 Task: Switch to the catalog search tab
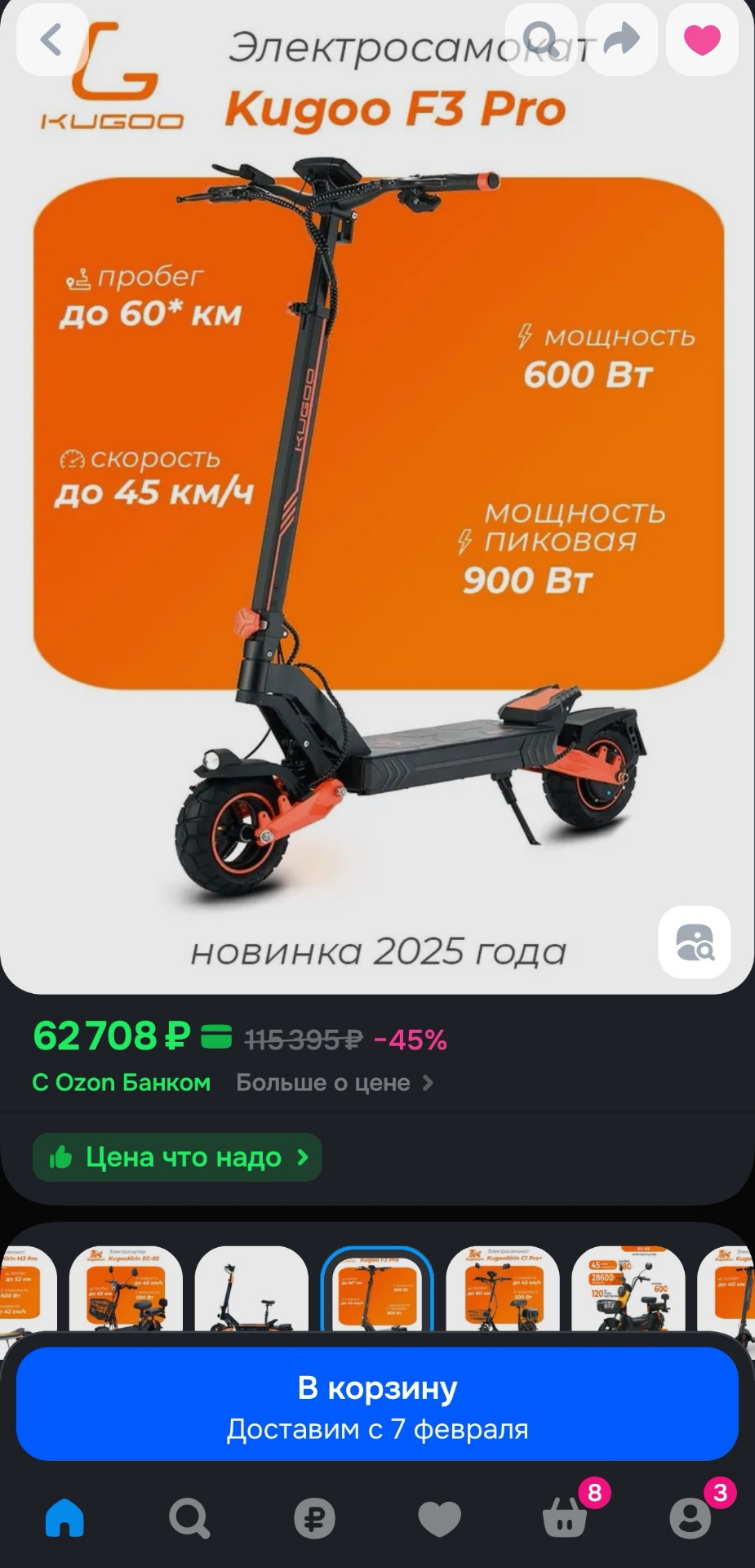[x=189, y=1519]
